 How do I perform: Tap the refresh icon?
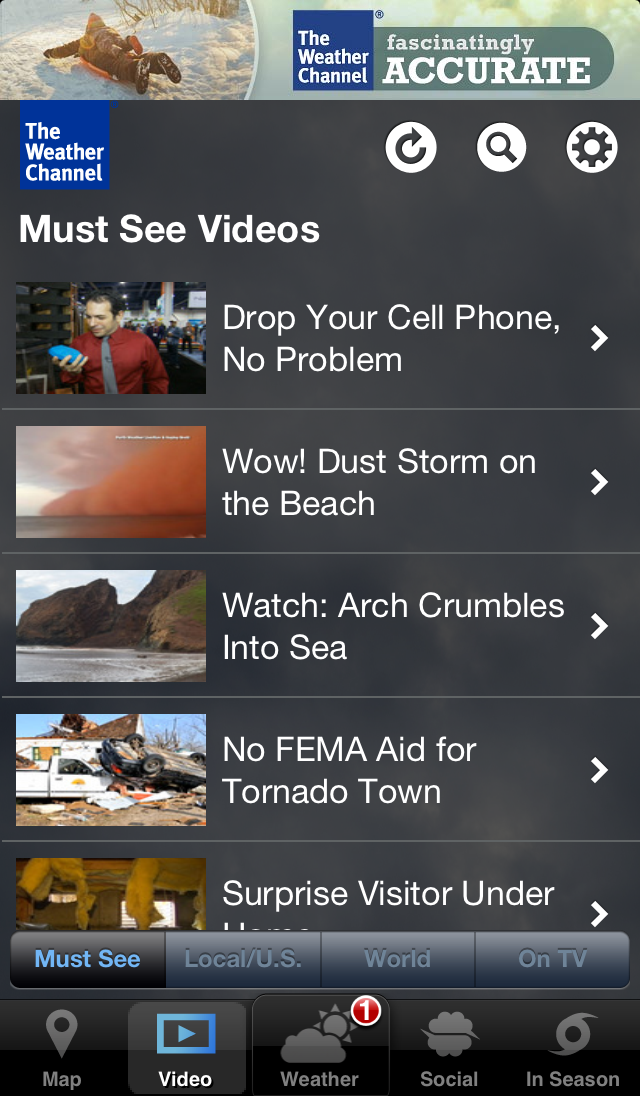click(x=411, y=148)
